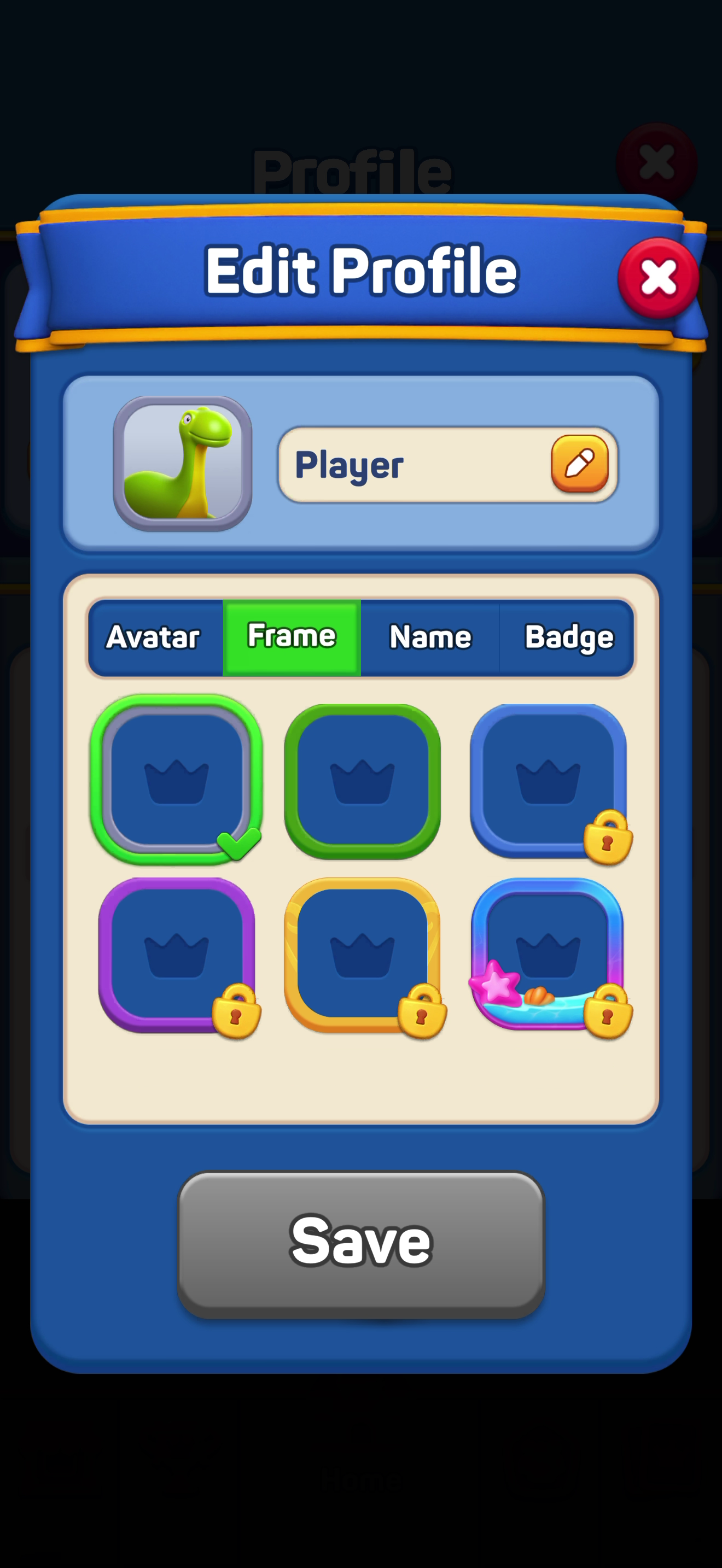Select the gray frame with checkmark
The image size is (722, 1568).
[x=177, y=780]
